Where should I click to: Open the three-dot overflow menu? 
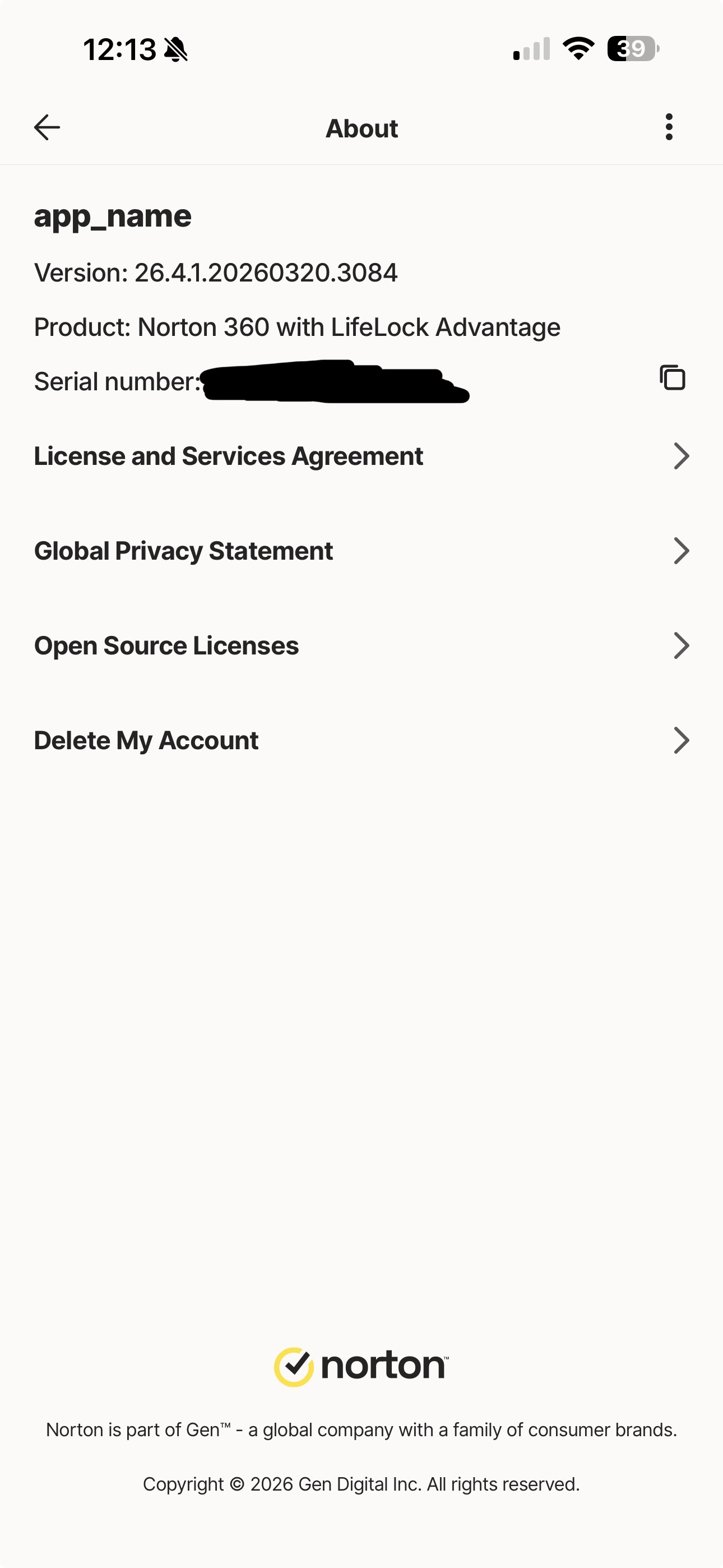669,127
